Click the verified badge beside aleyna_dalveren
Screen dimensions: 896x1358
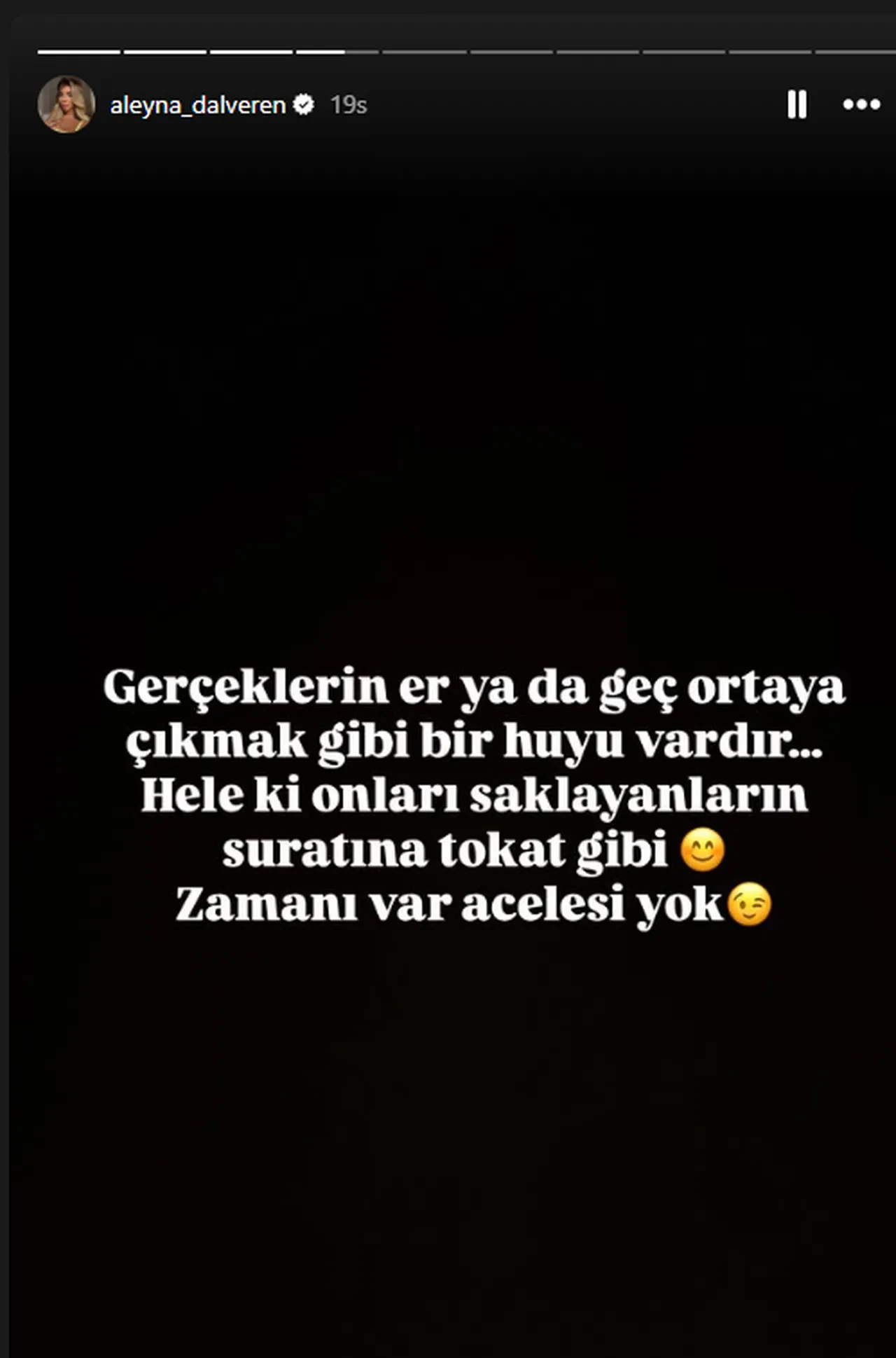pyautogui.click(x=303, y=104)
